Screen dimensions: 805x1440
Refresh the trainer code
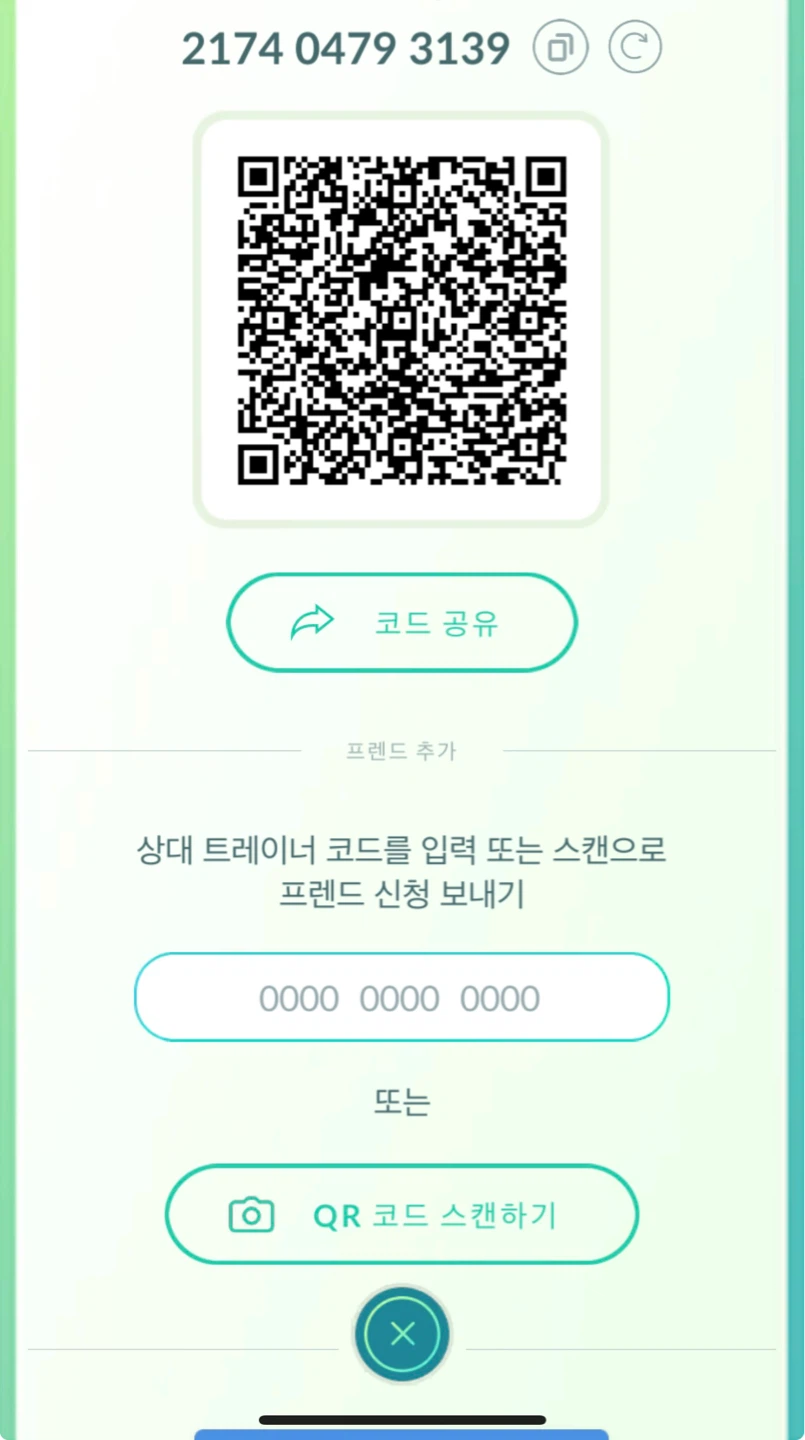click(x=635, y=47)
